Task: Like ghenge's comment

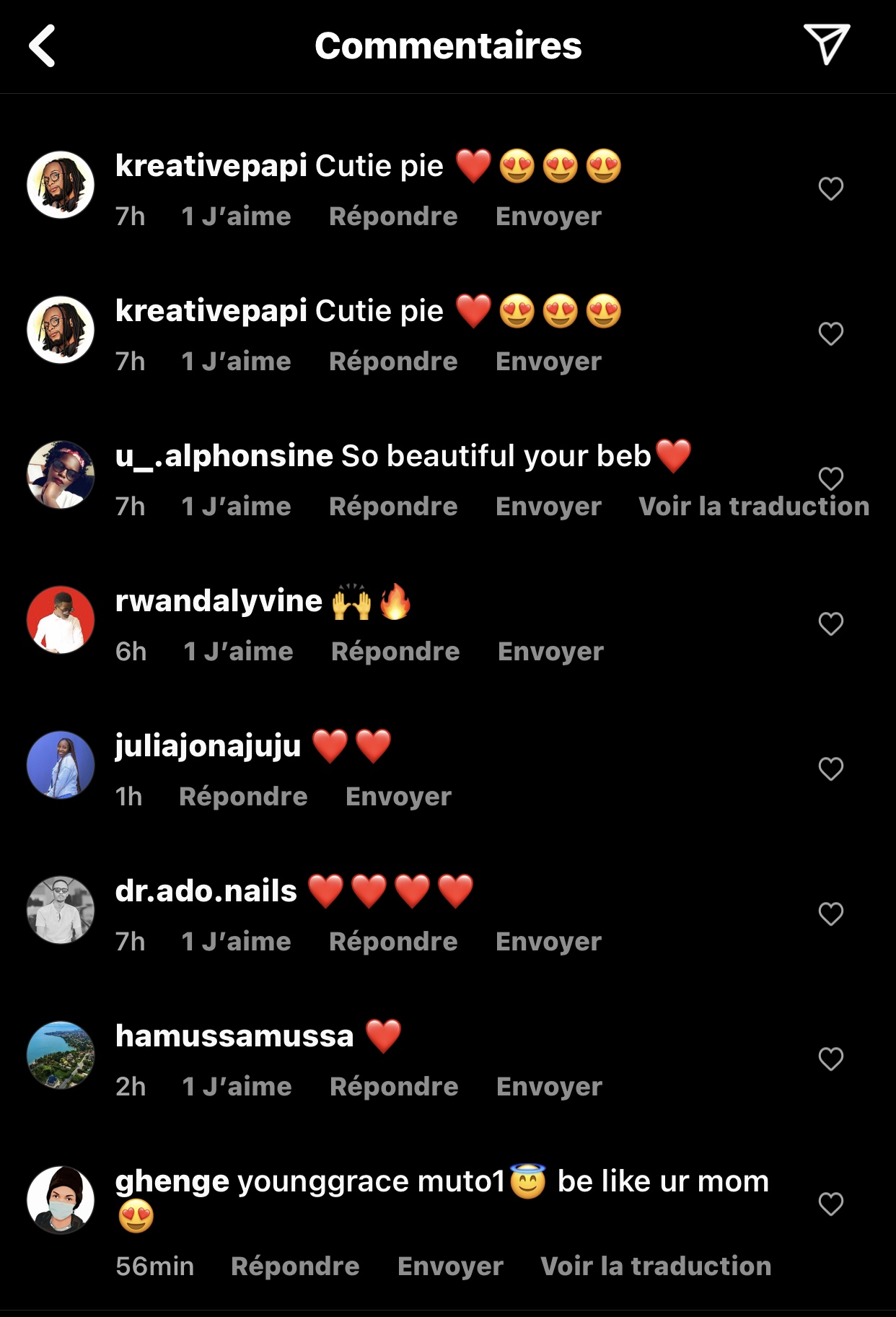Action: [830, 1204]
